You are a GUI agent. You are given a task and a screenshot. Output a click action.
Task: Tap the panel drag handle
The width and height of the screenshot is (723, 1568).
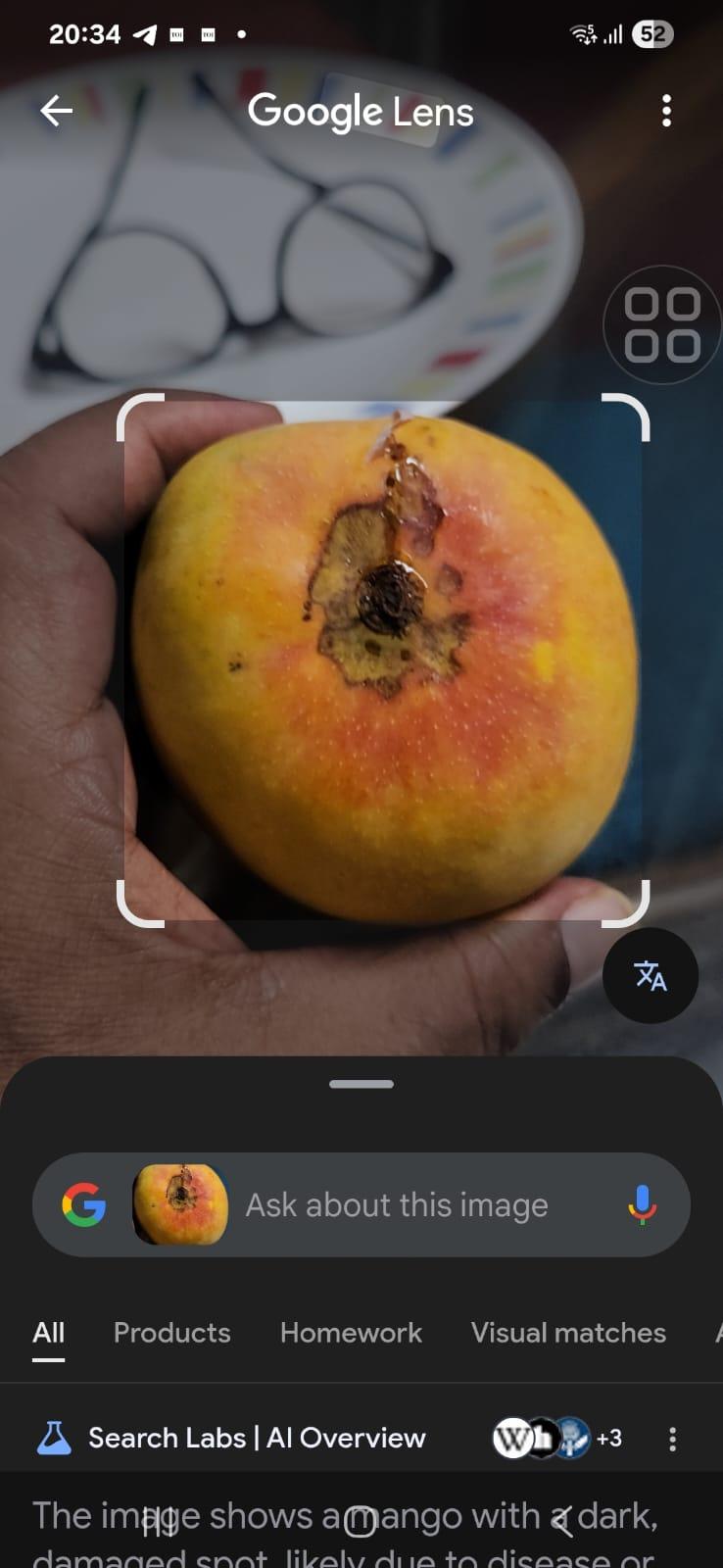tap(361, 1084)
